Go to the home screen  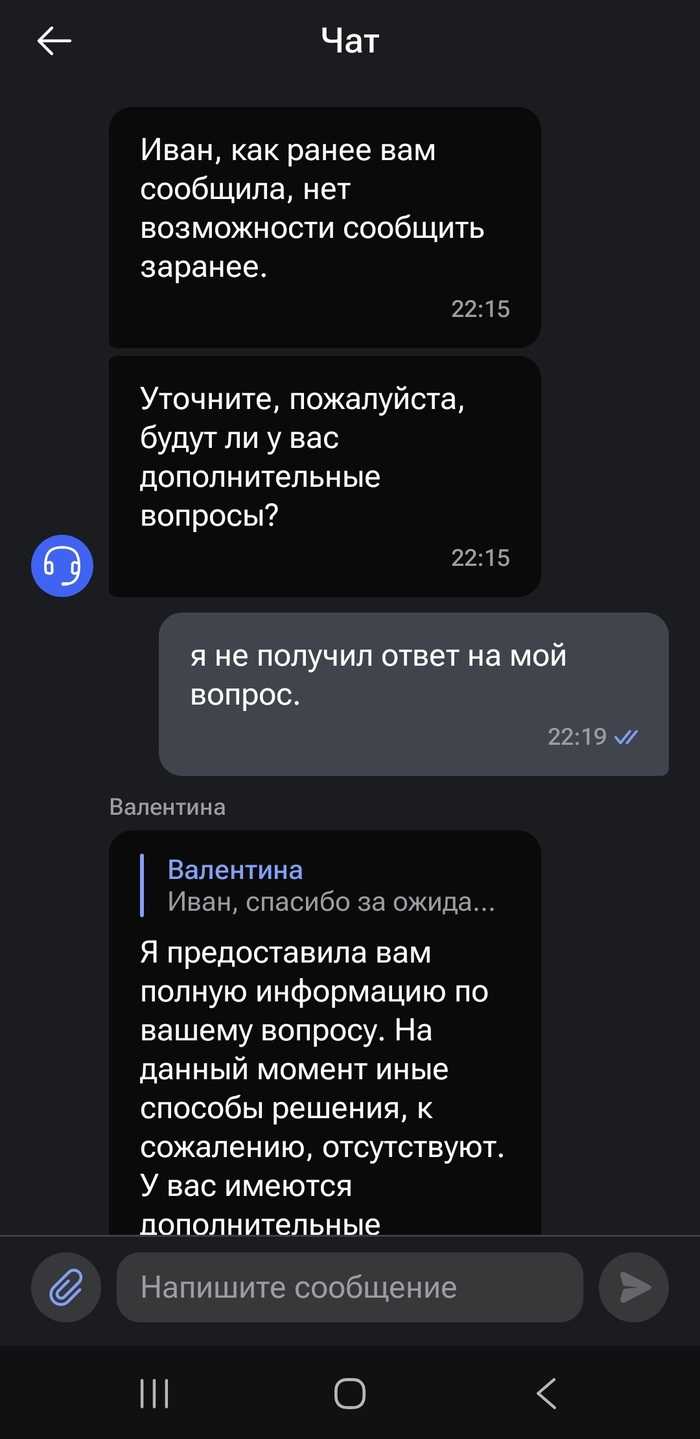coord(349,1393)
